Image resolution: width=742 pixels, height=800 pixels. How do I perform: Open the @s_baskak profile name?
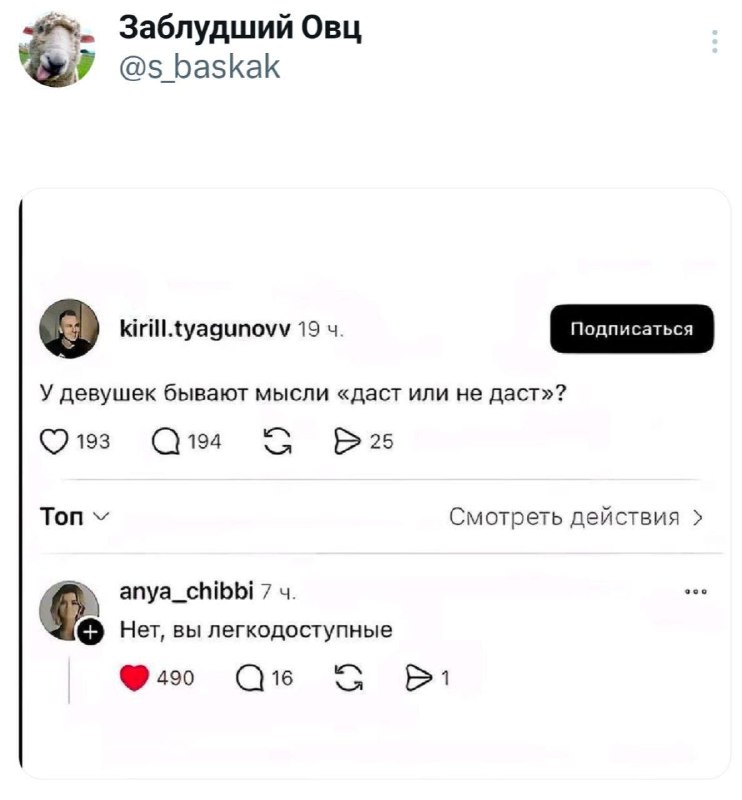(200, 67)
